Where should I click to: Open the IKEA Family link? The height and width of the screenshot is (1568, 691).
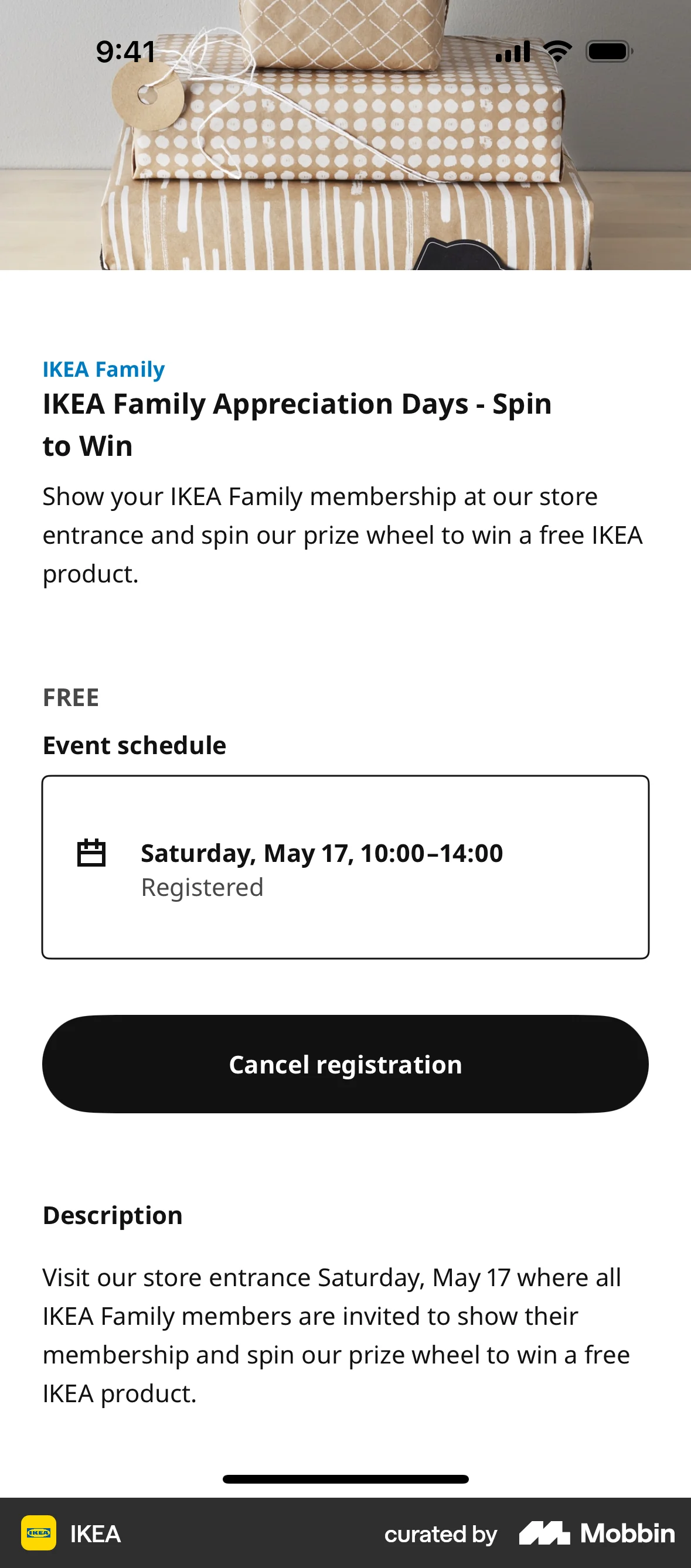coord(103,369)
